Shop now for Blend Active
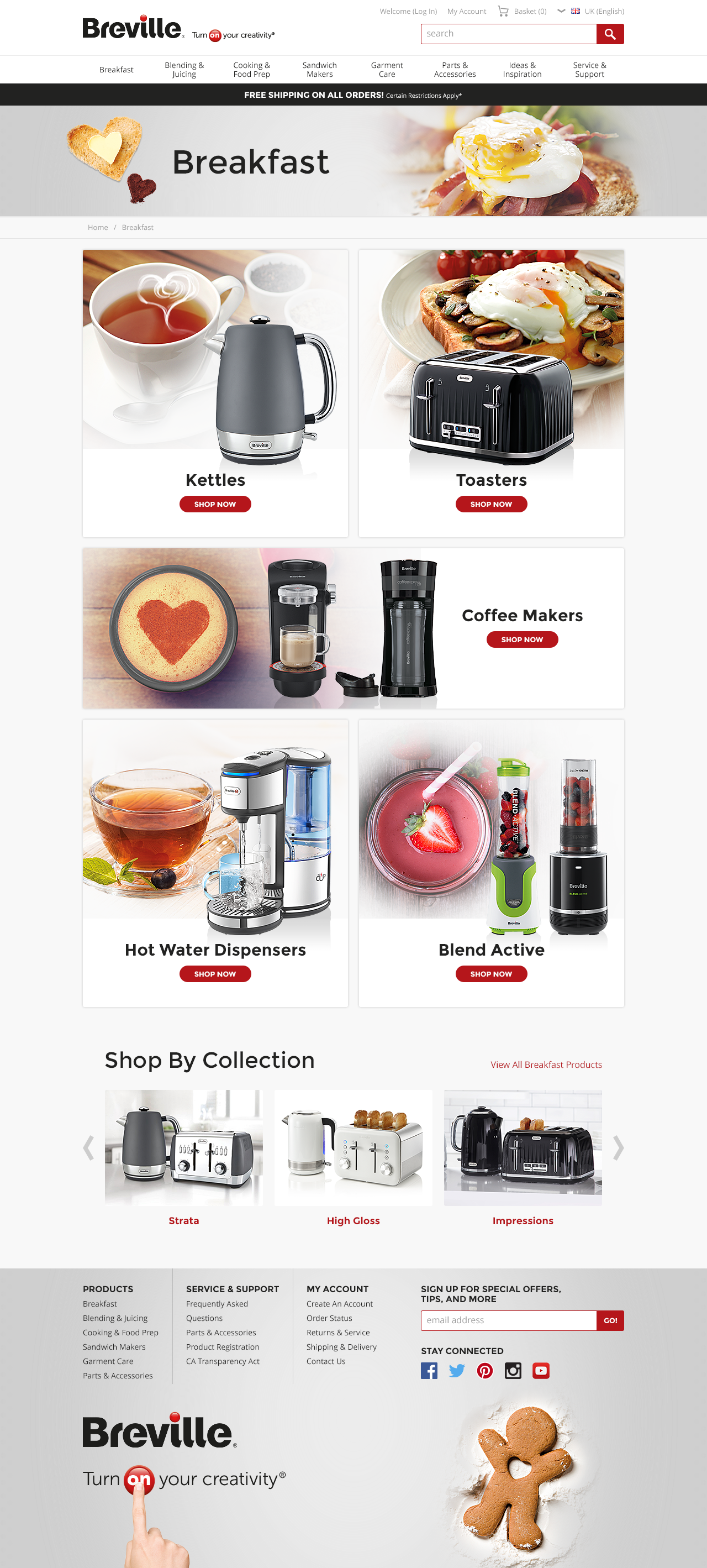This screenshot has width=707, height=1568. point(491,973)
